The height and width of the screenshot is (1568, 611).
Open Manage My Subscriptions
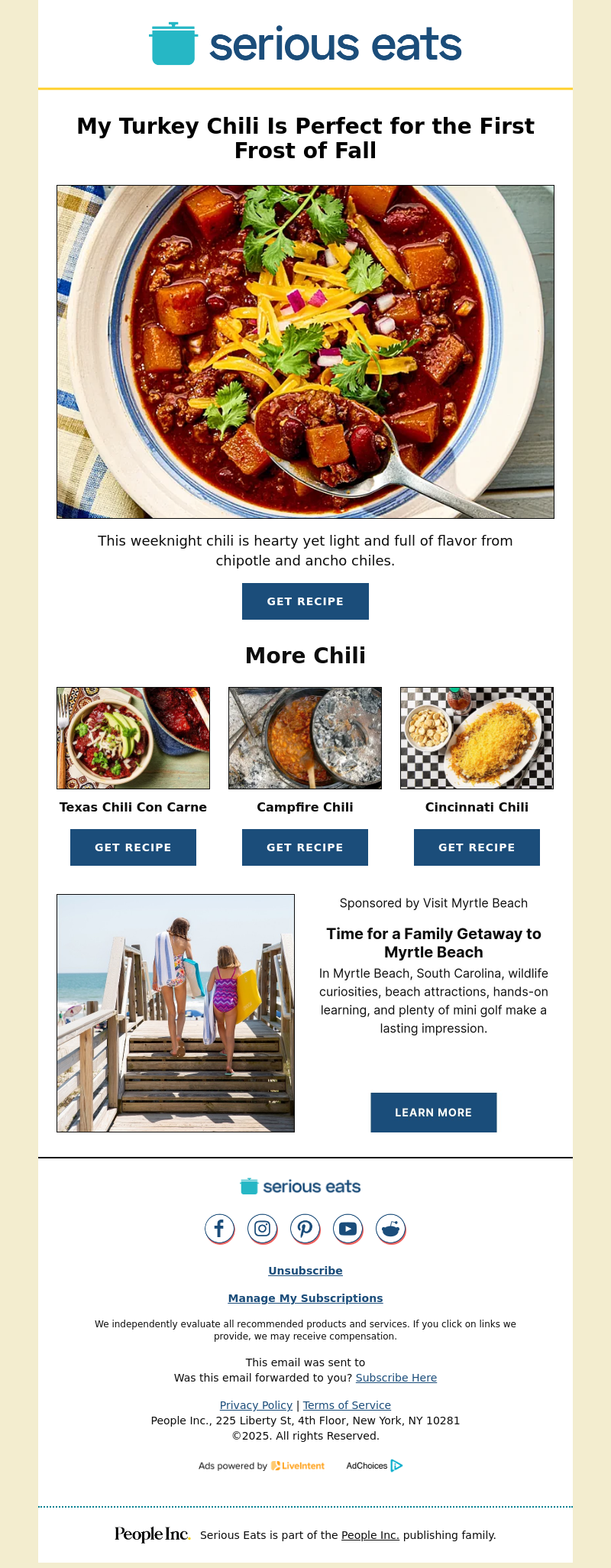tap(305, 1298)
